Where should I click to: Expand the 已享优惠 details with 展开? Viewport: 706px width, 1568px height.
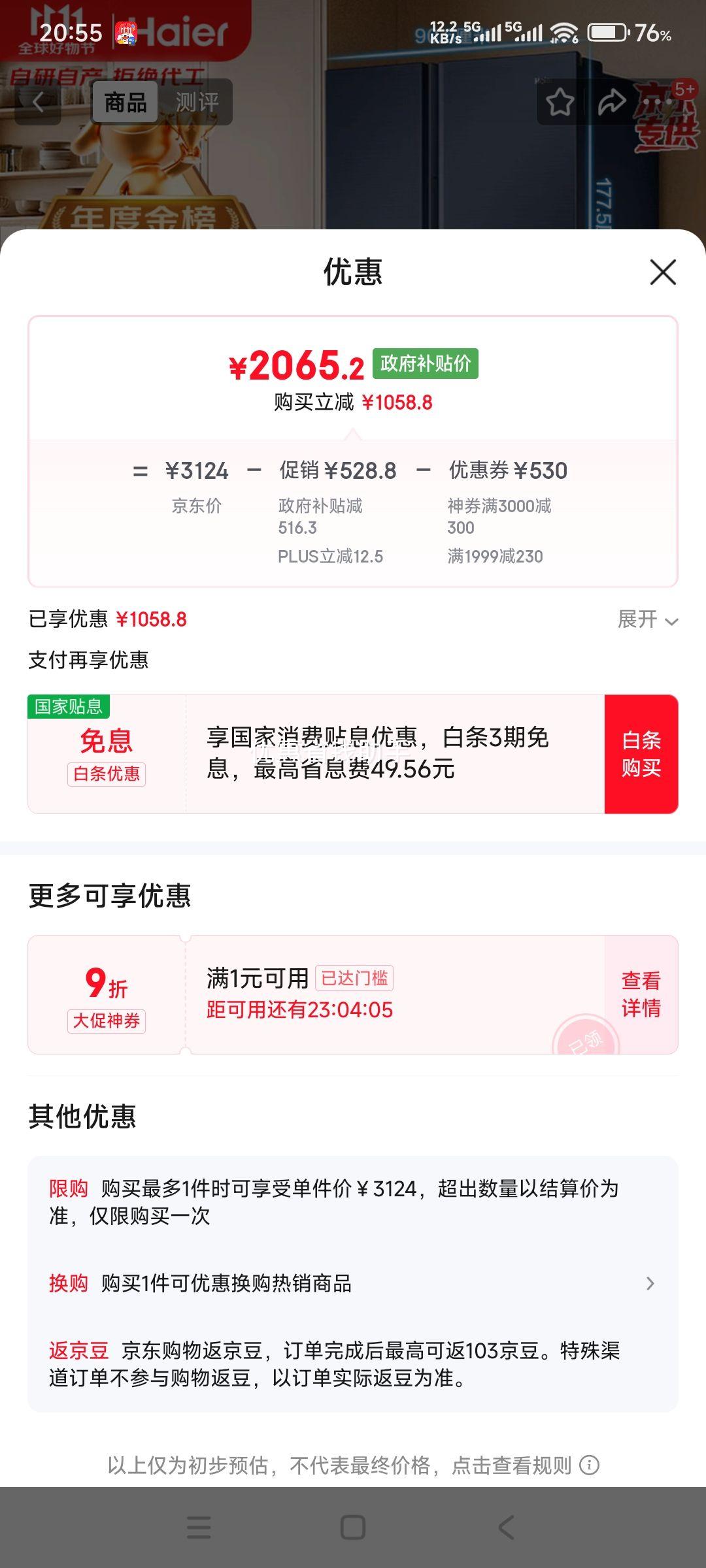pos(647,619)
